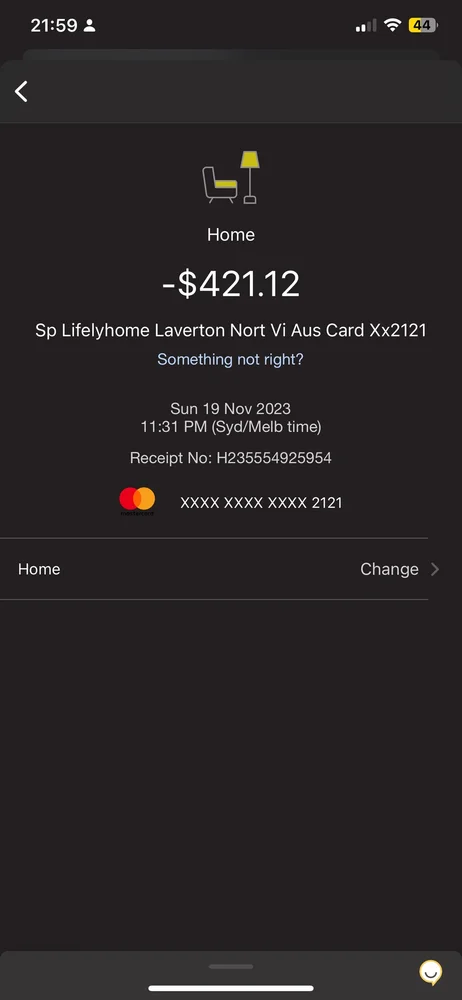Change the Home transaction category
The width and height of the screenshot is (462, 1000).
(214, 569)
